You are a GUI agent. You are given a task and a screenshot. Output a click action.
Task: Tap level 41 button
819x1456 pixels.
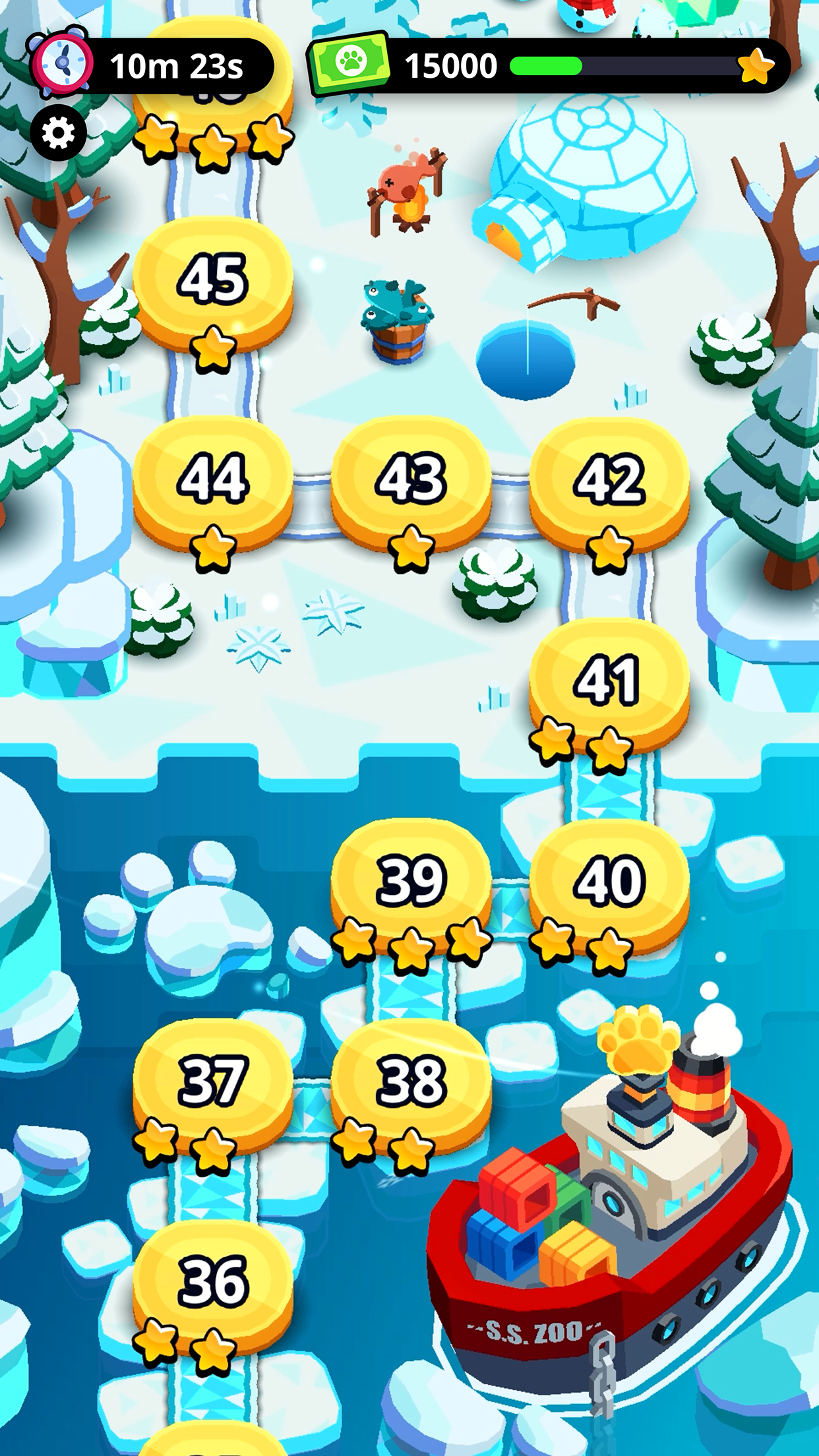point(608,681)
